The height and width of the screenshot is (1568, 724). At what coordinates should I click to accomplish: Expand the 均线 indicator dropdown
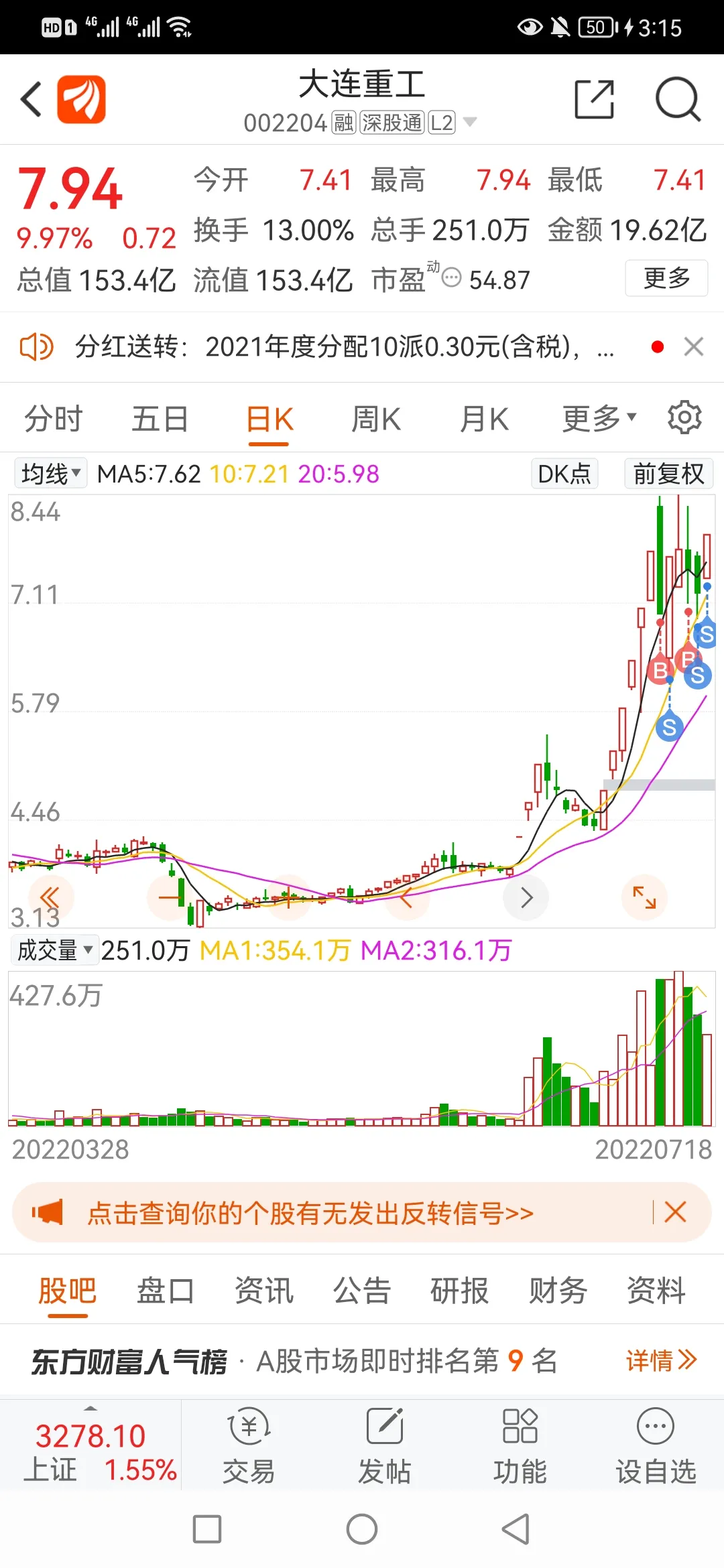(51, 474)
